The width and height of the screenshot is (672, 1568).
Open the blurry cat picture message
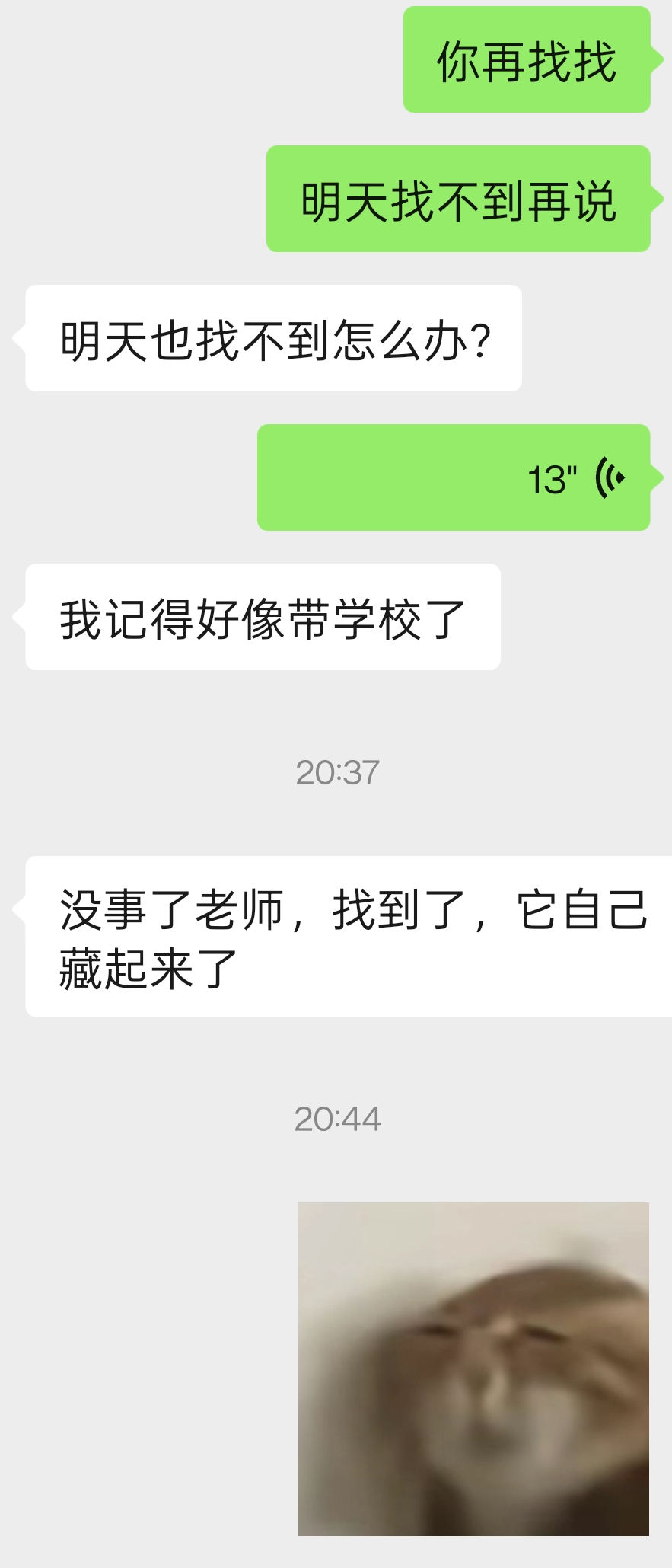click(473, 1368)
